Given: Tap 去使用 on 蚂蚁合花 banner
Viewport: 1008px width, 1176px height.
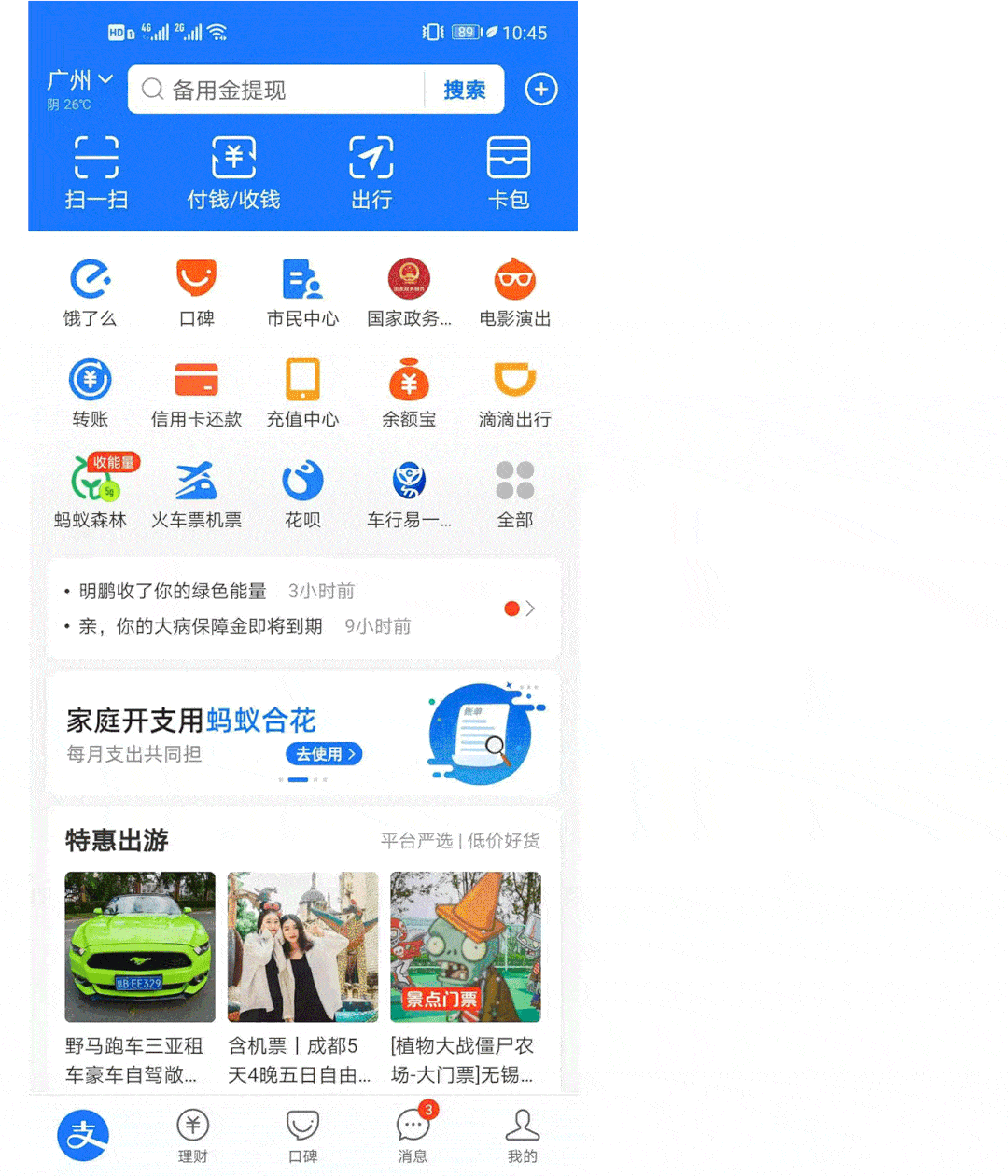Looking at the screenshot, I should [323, 754].
